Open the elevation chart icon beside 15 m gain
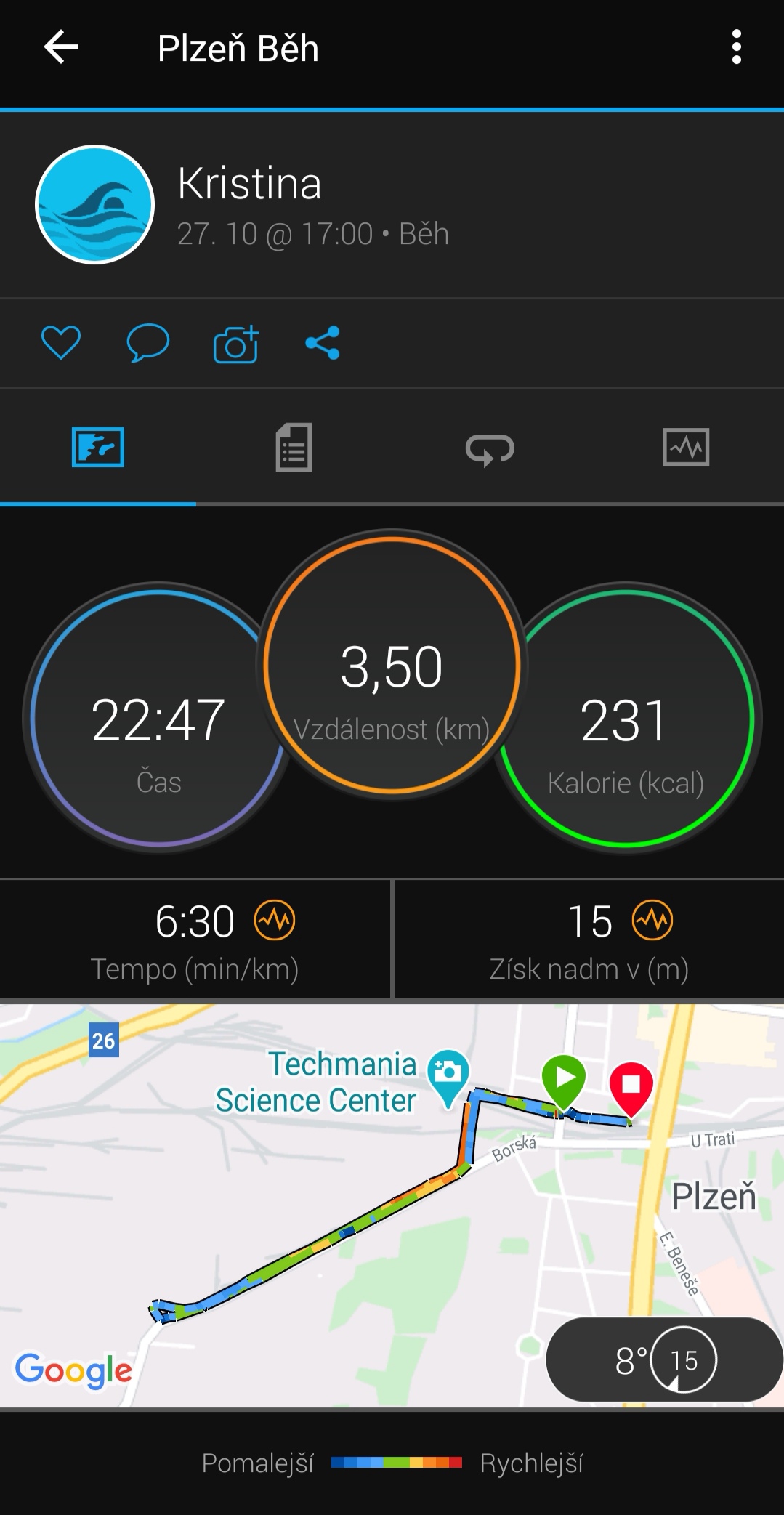 652,920
